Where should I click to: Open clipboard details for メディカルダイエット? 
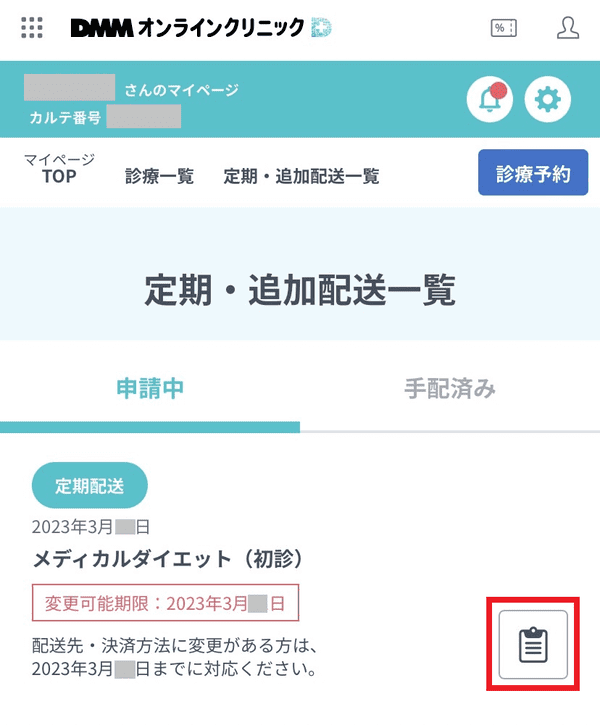533,644
